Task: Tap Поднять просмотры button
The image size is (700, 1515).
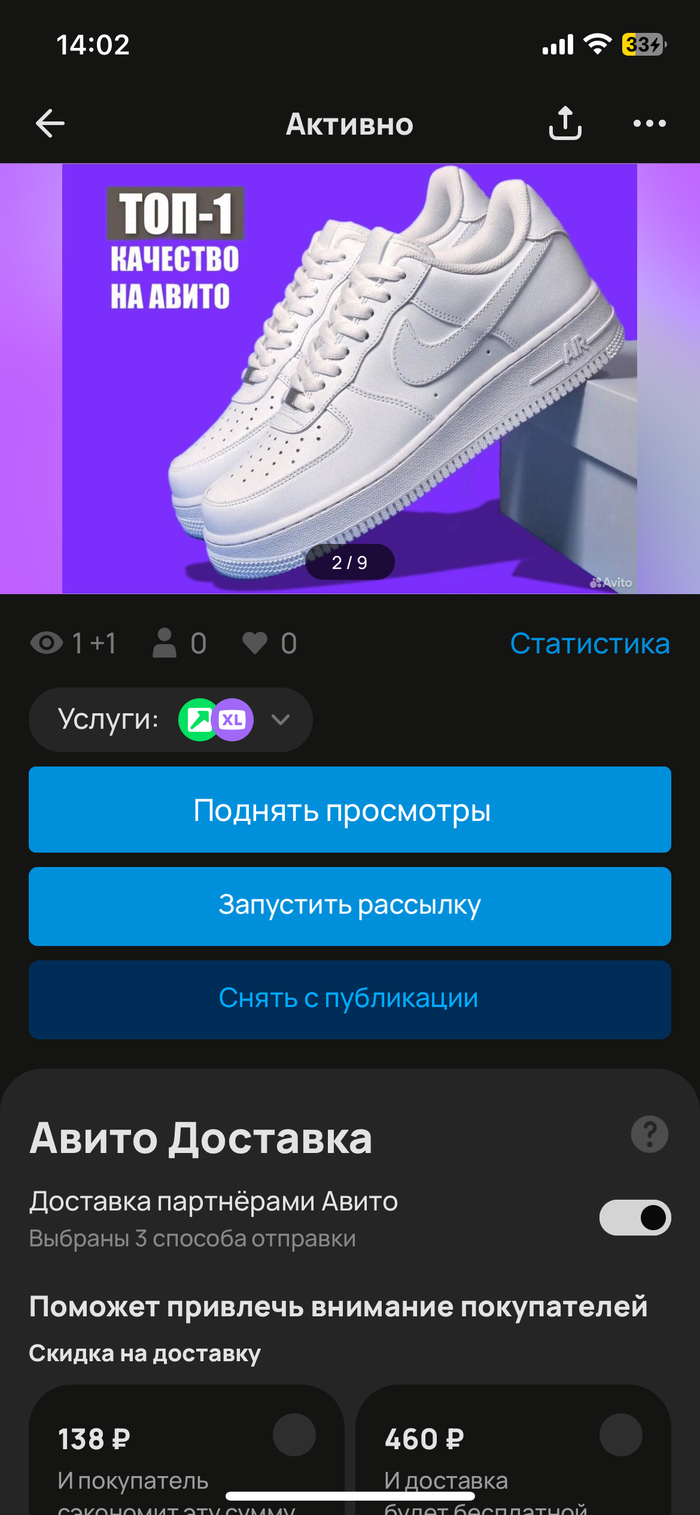Action: pos(350,810)
